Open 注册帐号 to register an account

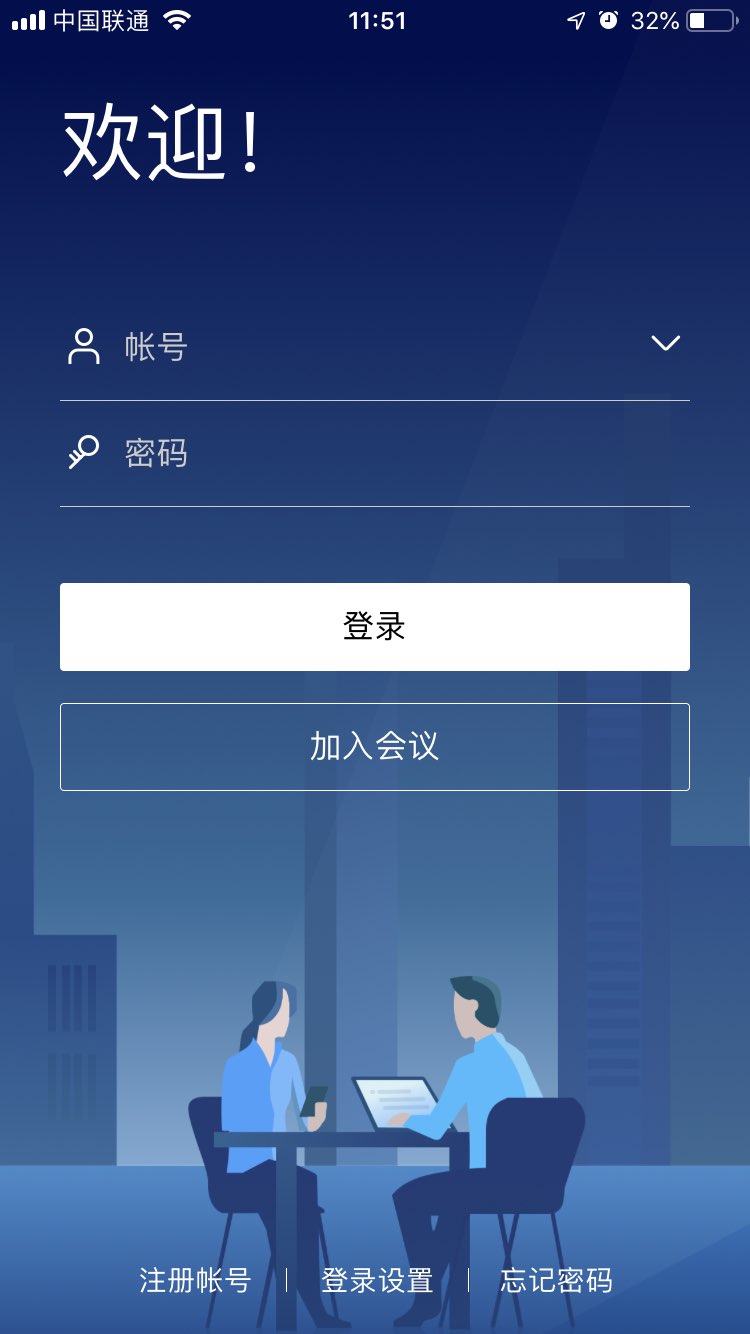[x=195, y=1280]
